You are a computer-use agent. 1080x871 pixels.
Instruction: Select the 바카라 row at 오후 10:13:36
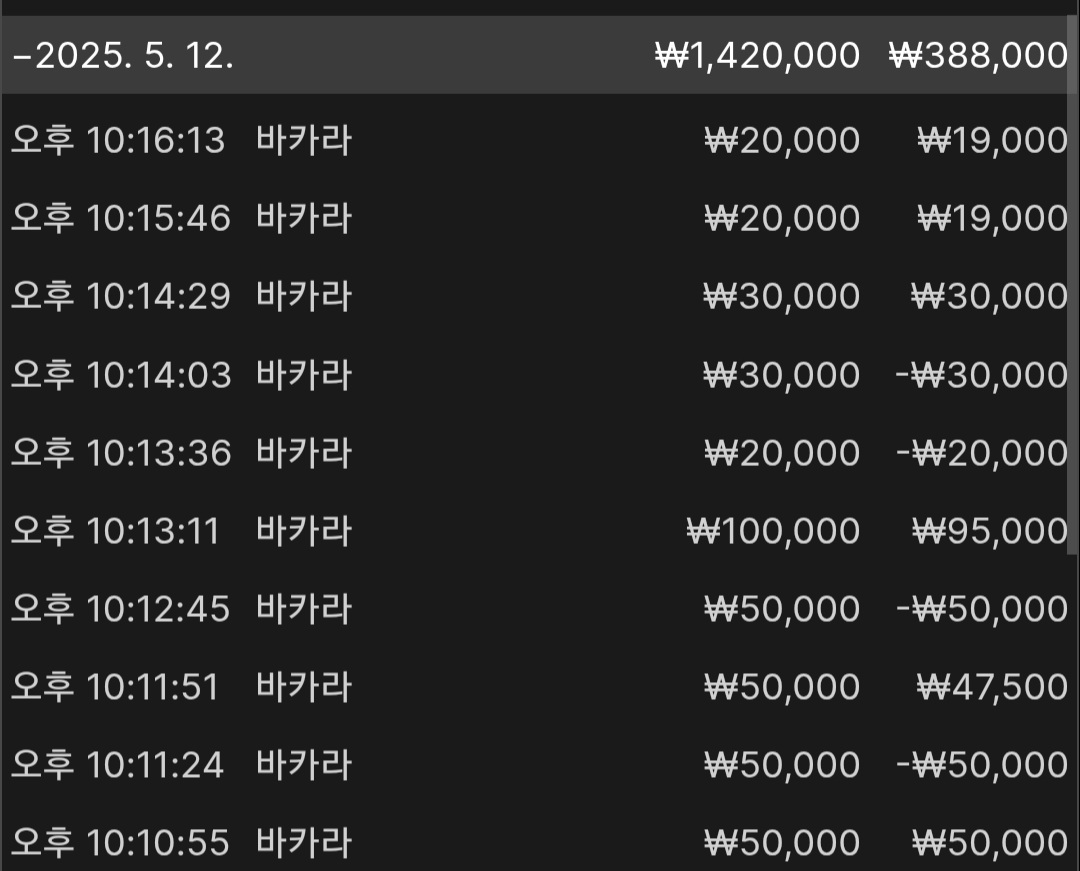coord(304,453)
